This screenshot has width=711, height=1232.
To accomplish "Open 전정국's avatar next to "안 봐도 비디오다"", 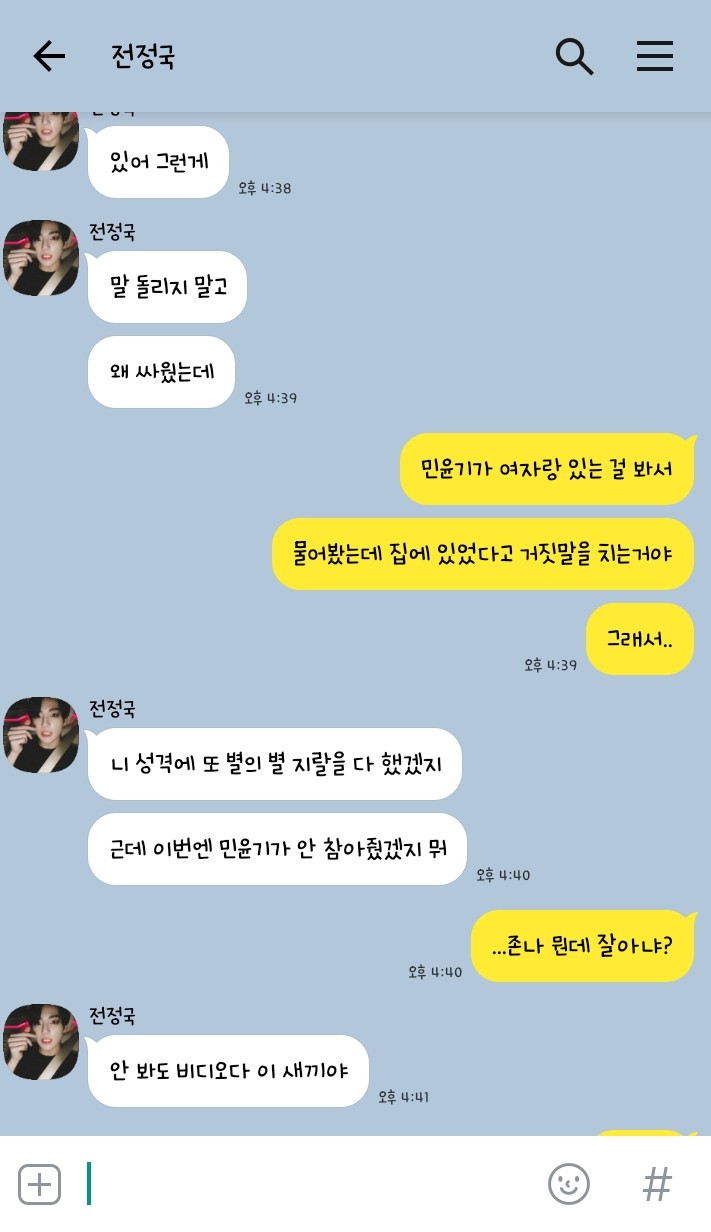I will click(x=41, y=1042).
